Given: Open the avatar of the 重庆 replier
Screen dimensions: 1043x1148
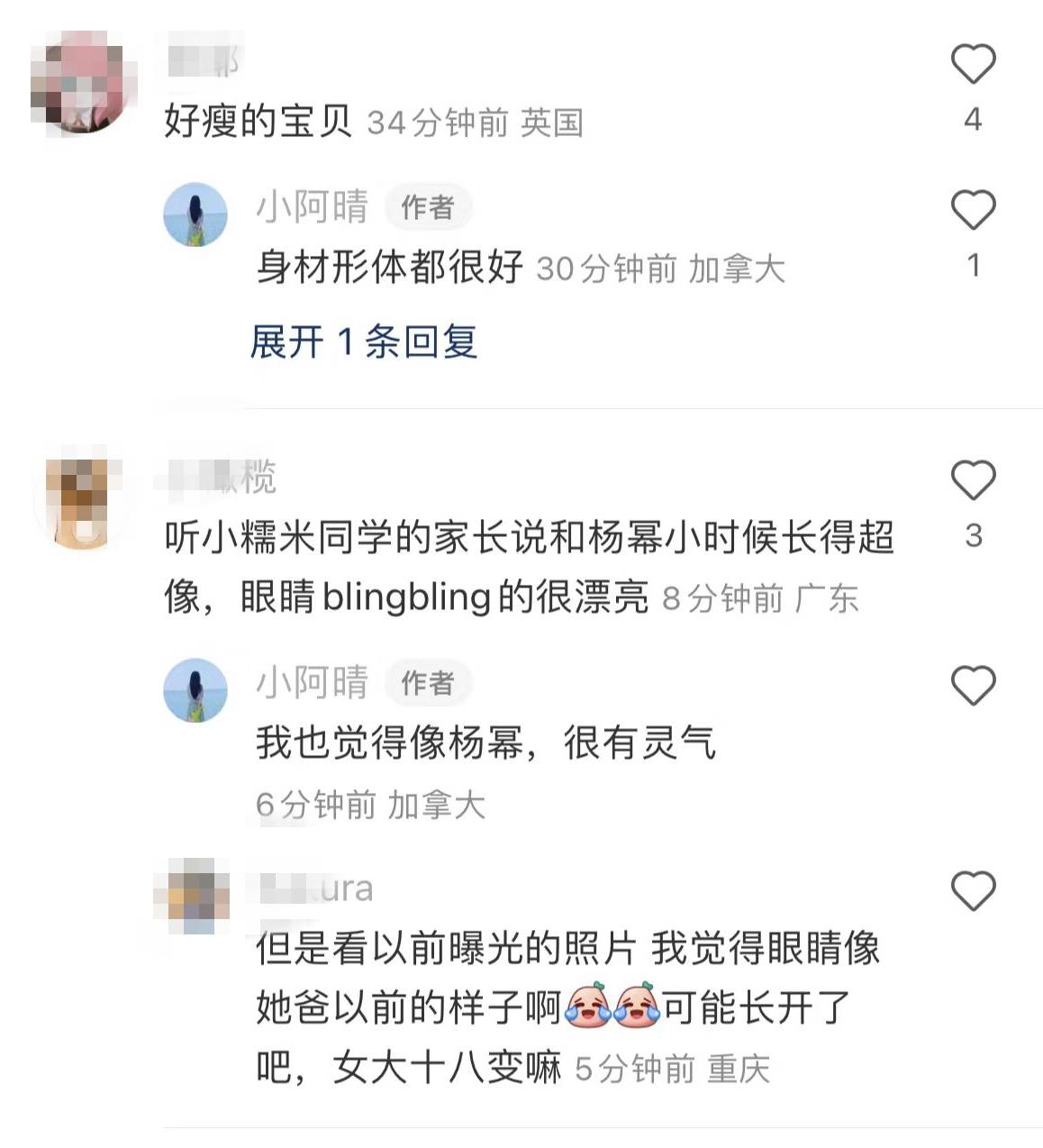Looking at the screenshot, I should click(192, 897).
